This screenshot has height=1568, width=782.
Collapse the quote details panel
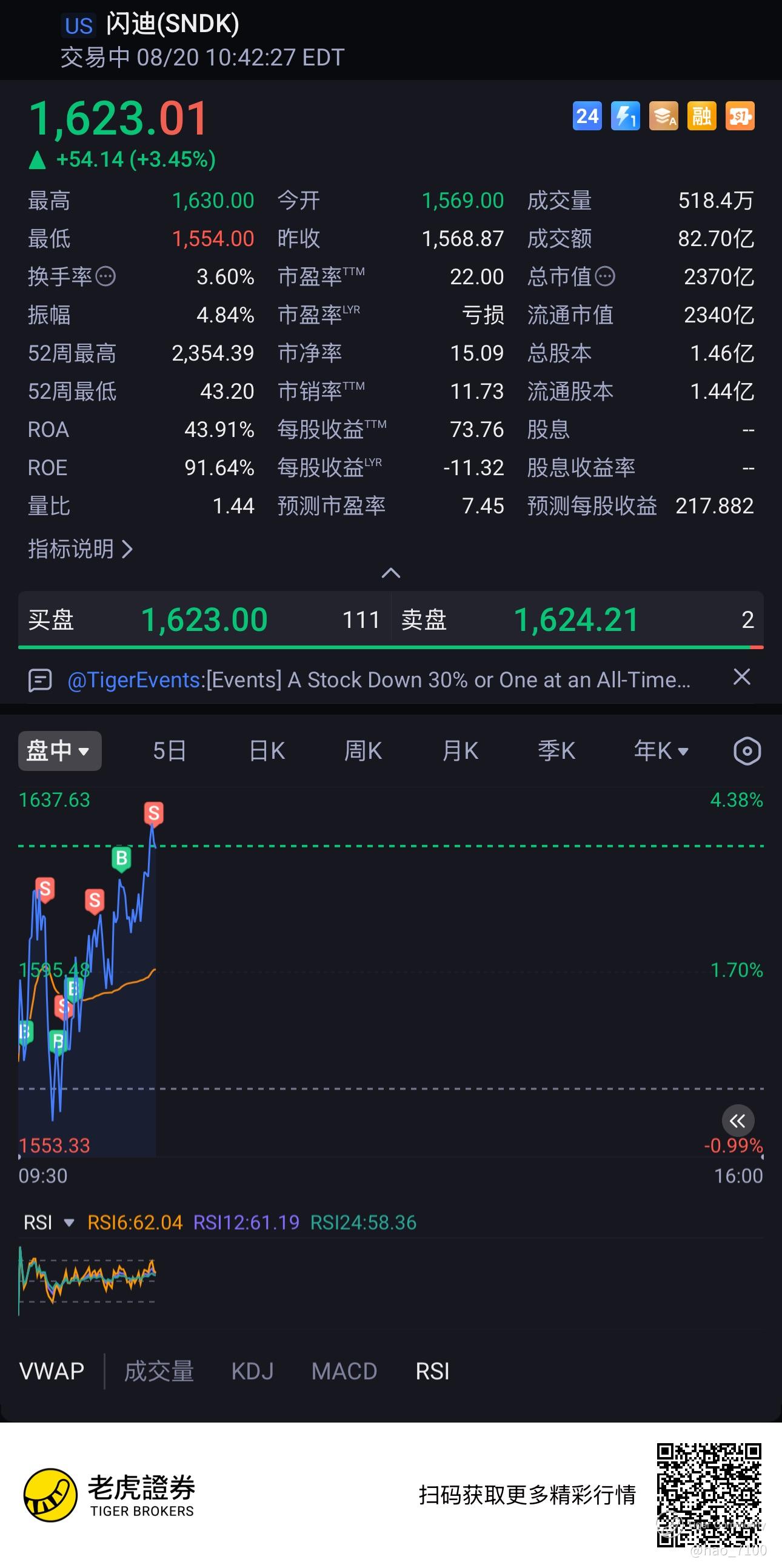[390, 573]
